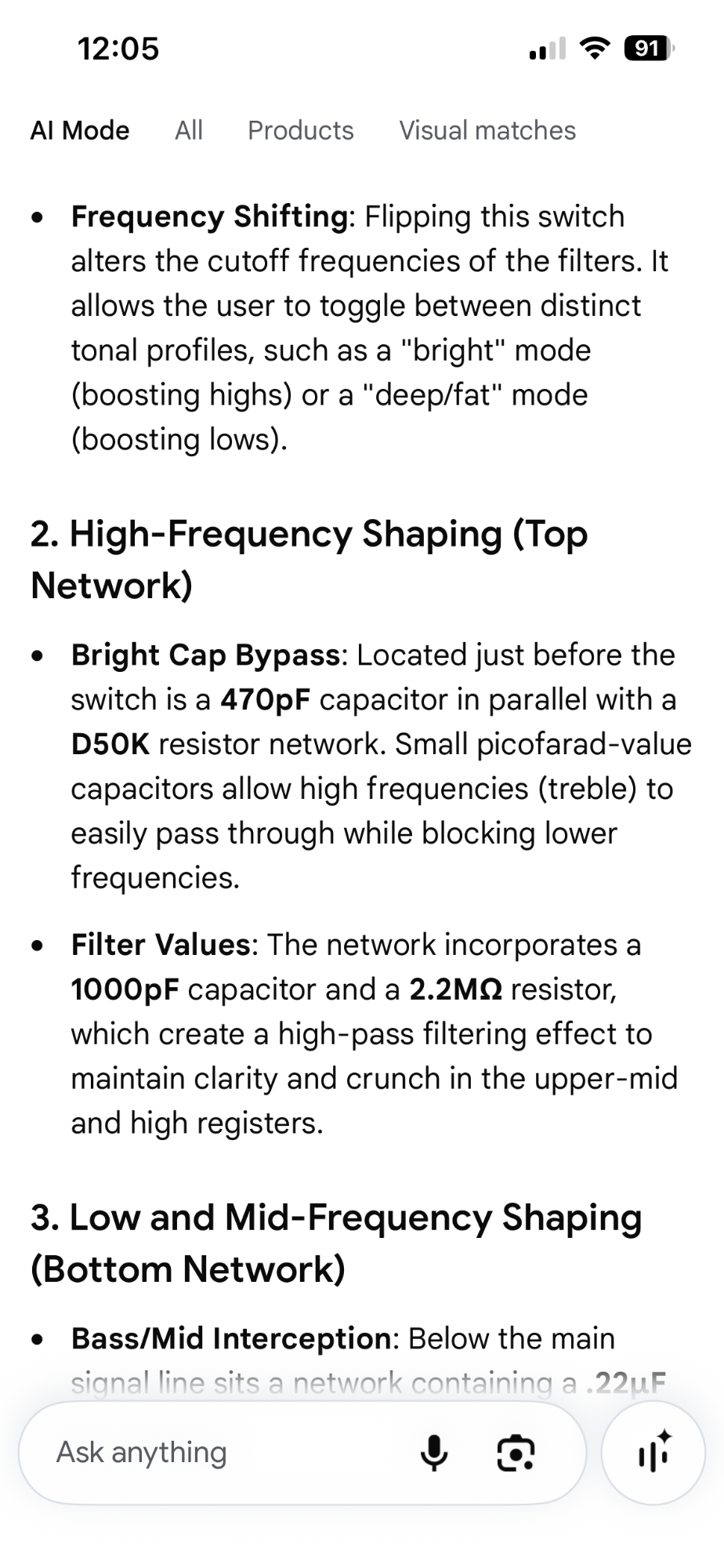Open the Products tab
724x1568 pixels.
[x=301, y=130]
